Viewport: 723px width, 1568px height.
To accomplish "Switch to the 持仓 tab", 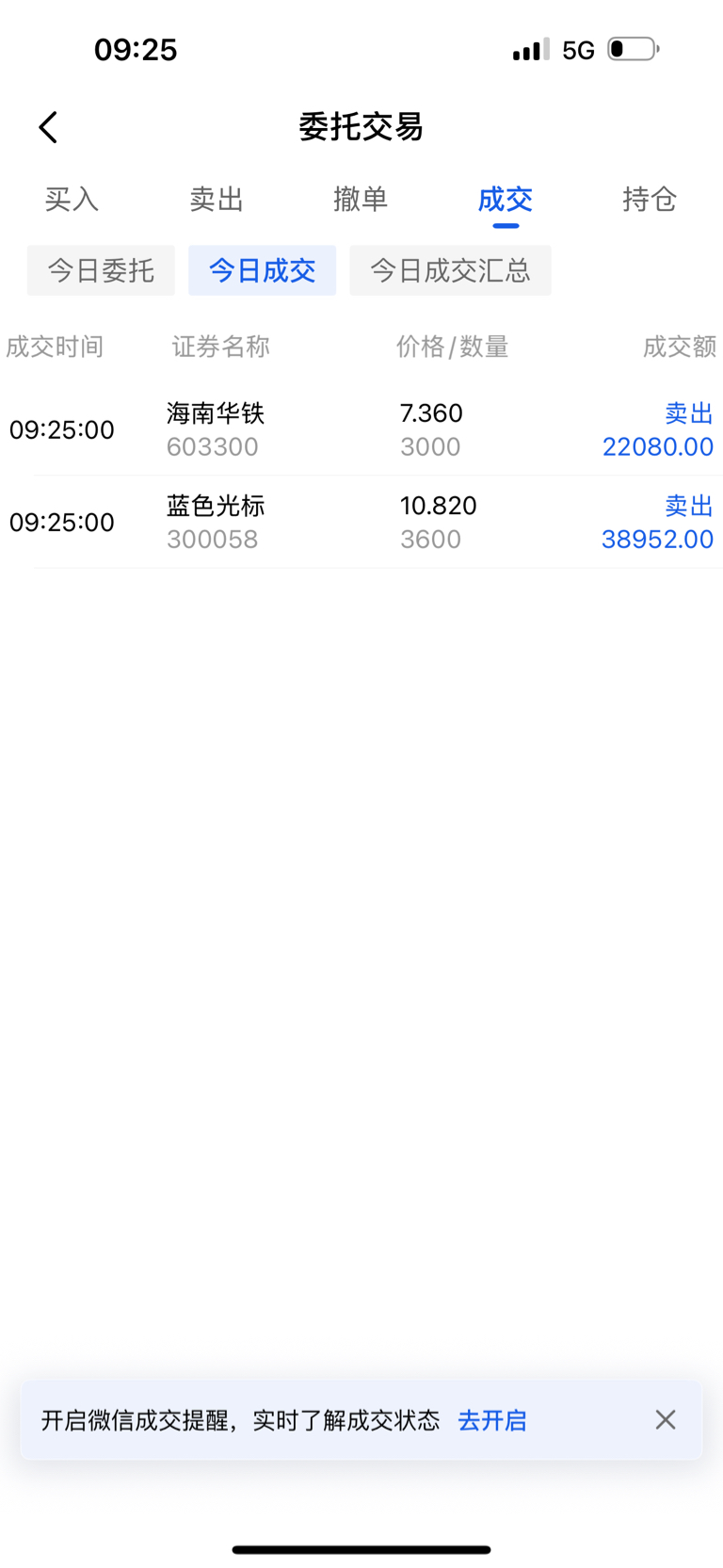I will tap(650, 200).
